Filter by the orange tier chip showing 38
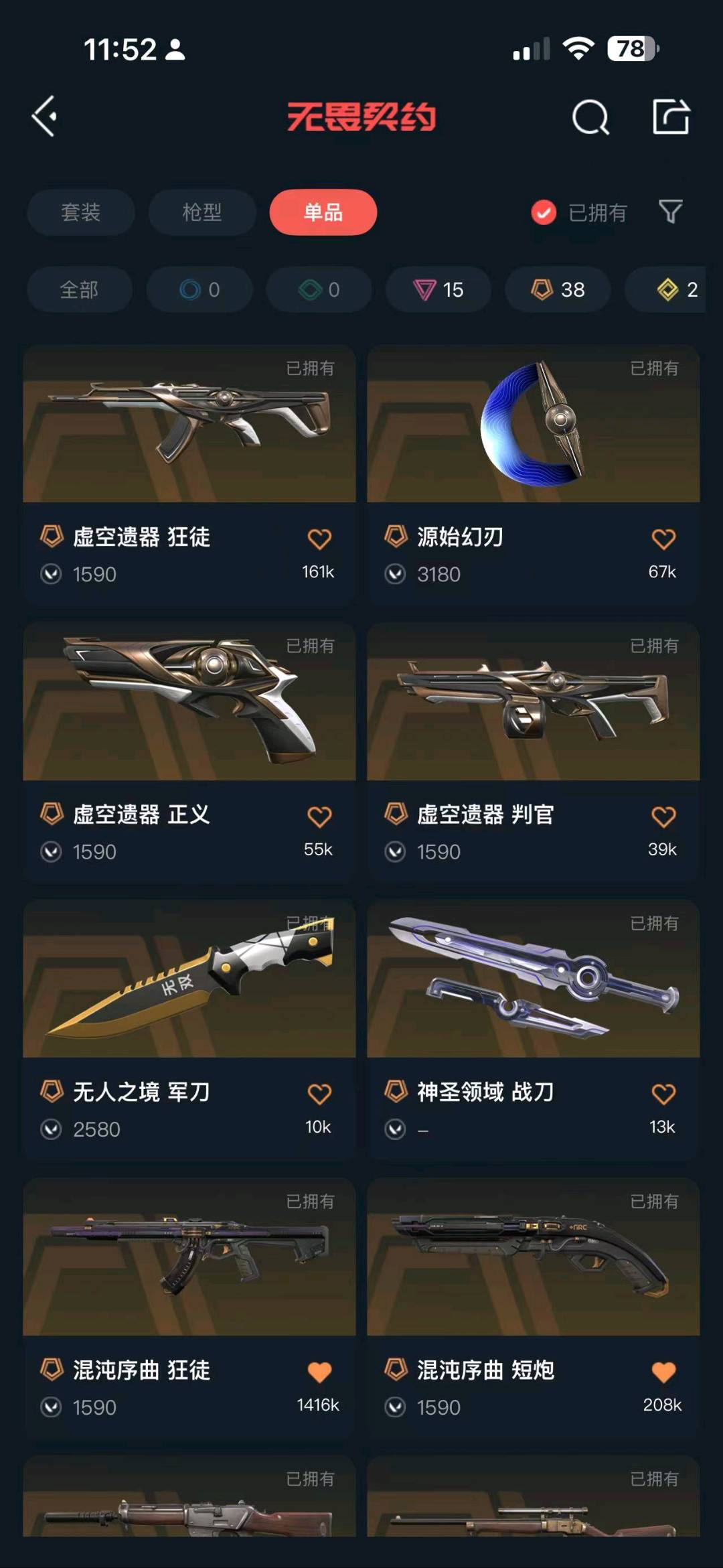 click(558, 289)
